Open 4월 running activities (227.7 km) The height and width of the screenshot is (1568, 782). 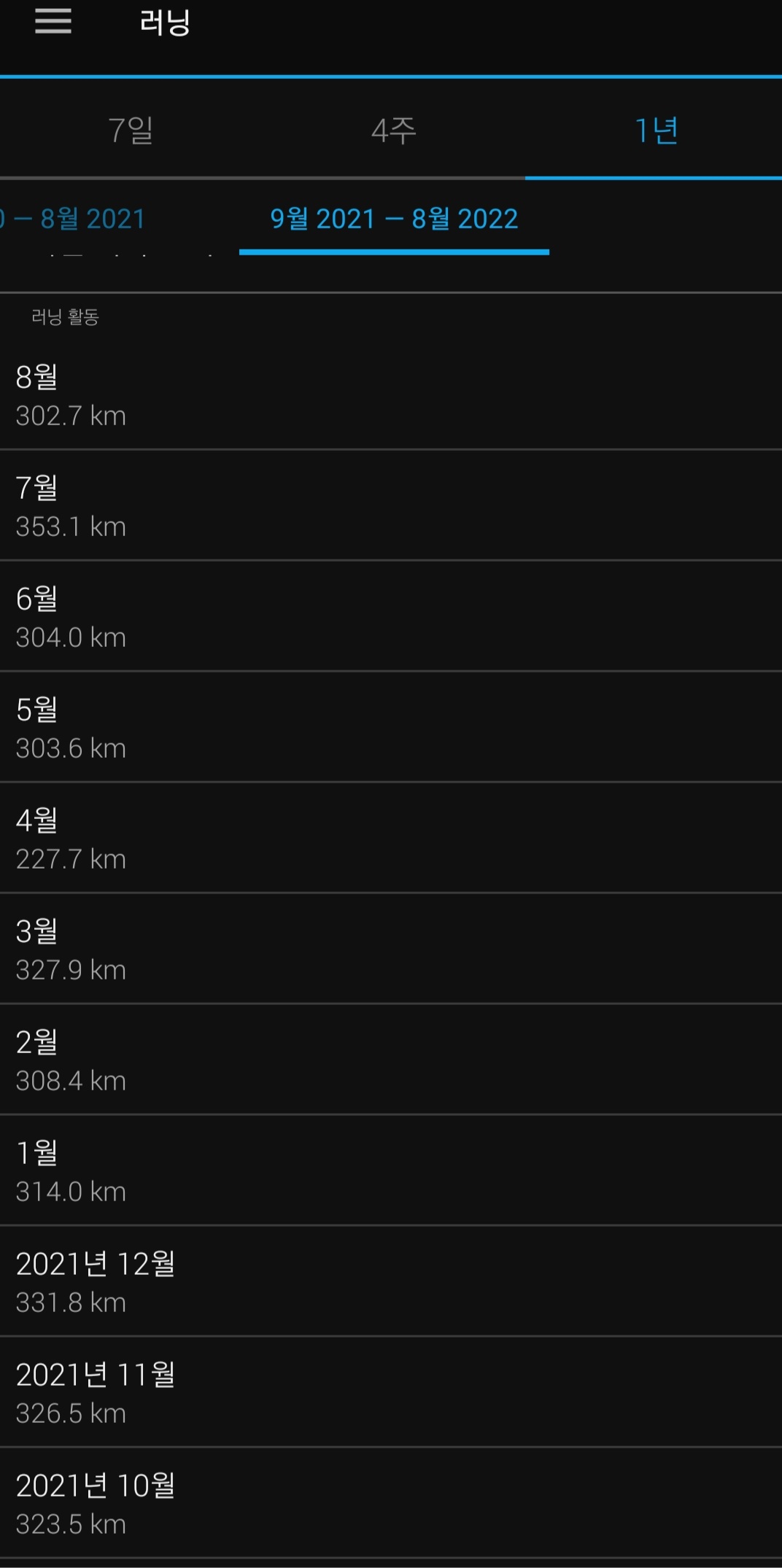[x=391, y=839]
